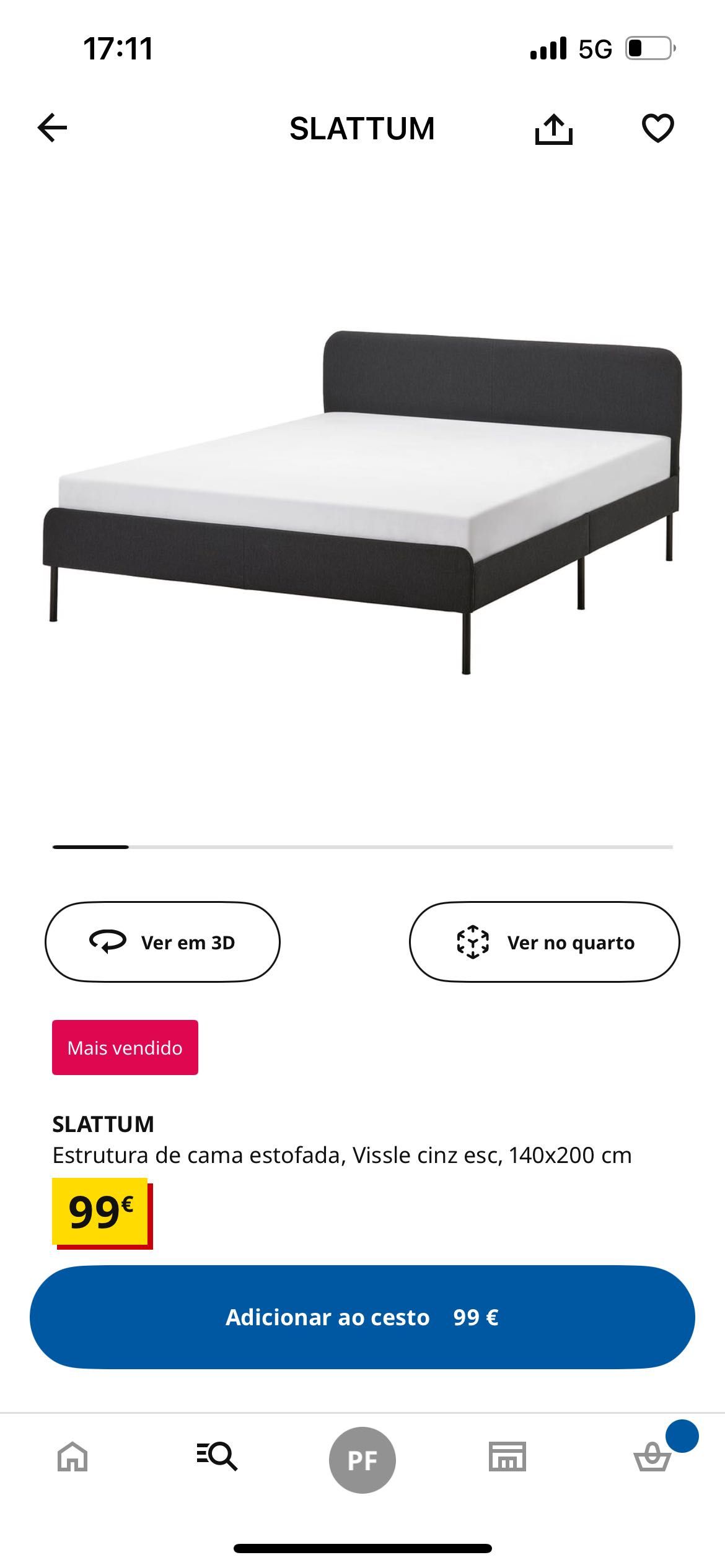Open the shopping basket tab
This screenshot has width=725, height=1568.
(652, 1457)
